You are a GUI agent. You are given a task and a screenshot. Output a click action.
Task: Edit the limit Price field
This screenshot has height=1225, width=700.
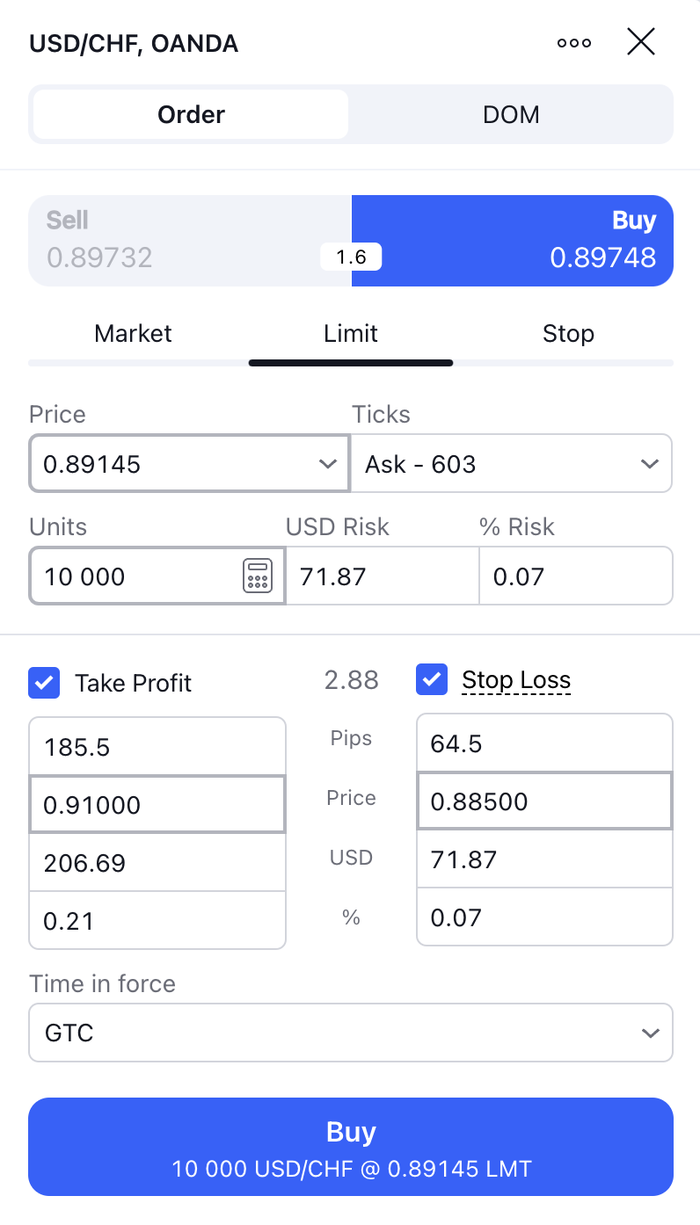(x=170, y=464)
